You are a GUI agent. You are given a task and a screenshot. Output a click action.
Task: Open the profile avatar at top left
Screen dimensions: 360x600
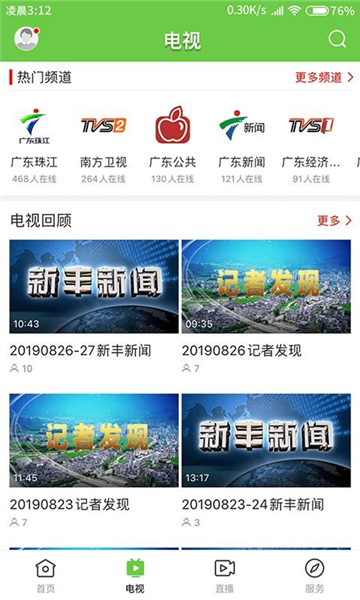click(26, 39)
